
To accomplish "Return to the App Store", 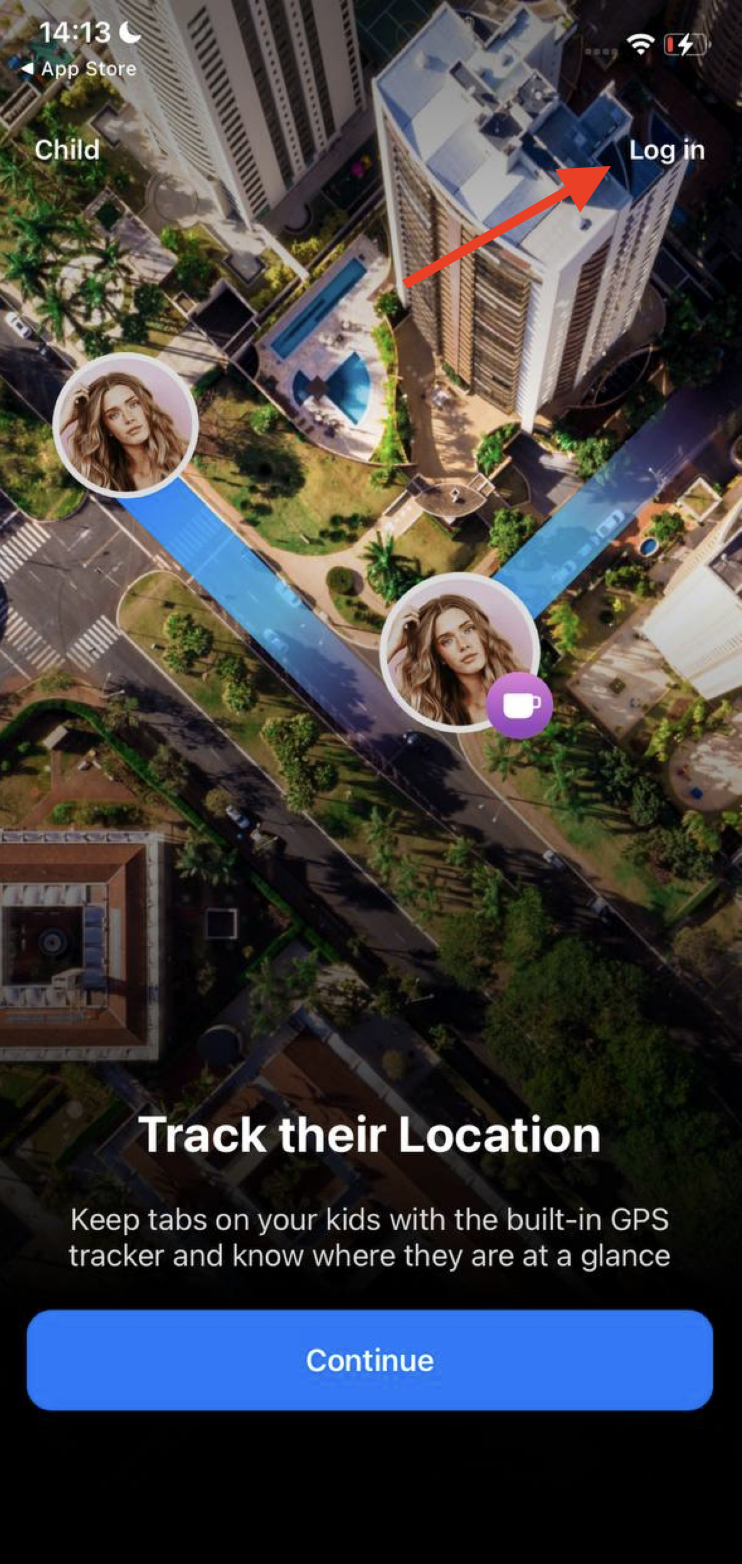I will click(x=78, y=69).
